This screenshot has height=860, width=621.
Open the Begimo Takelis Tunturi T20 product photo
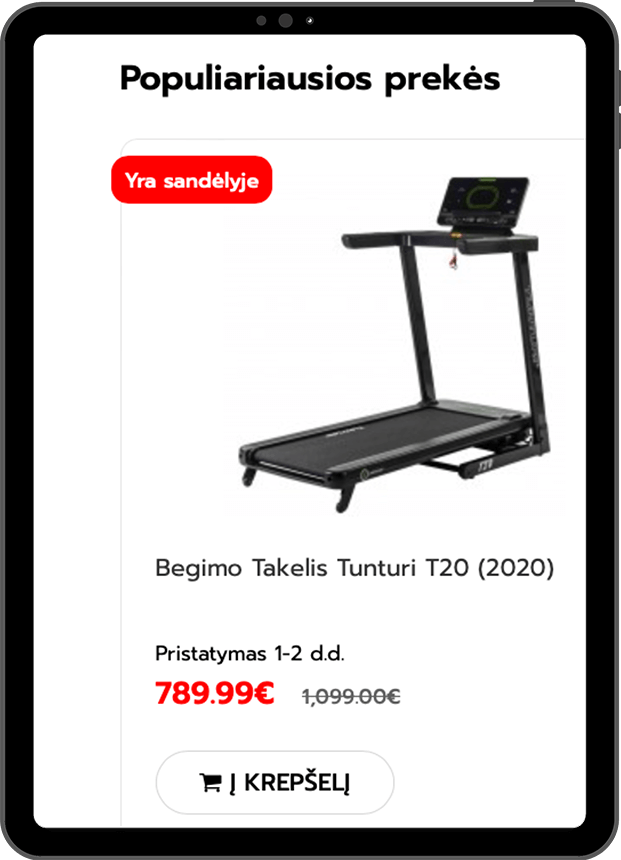(394, 345)
